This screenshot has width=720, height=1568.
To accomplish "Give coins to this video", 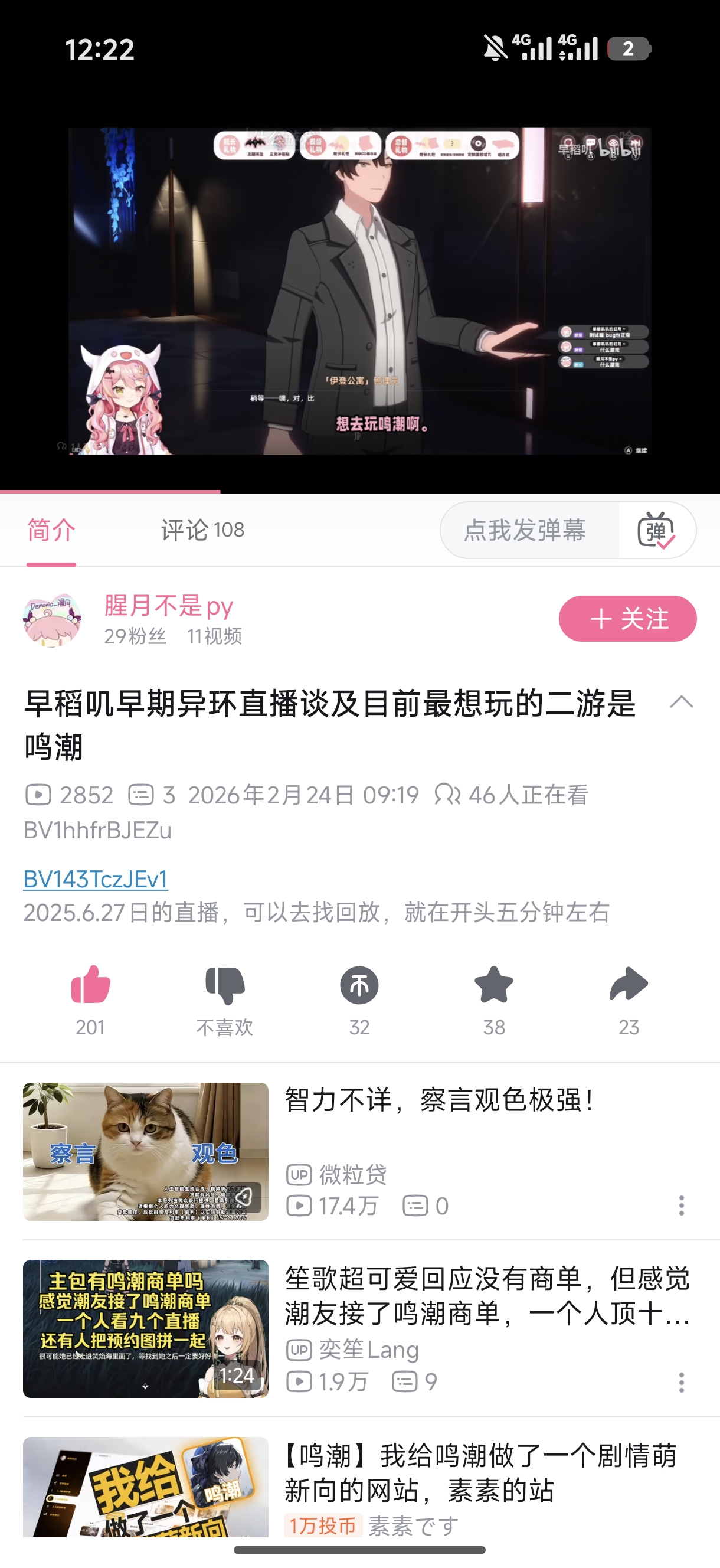I will tap(359, 985).
